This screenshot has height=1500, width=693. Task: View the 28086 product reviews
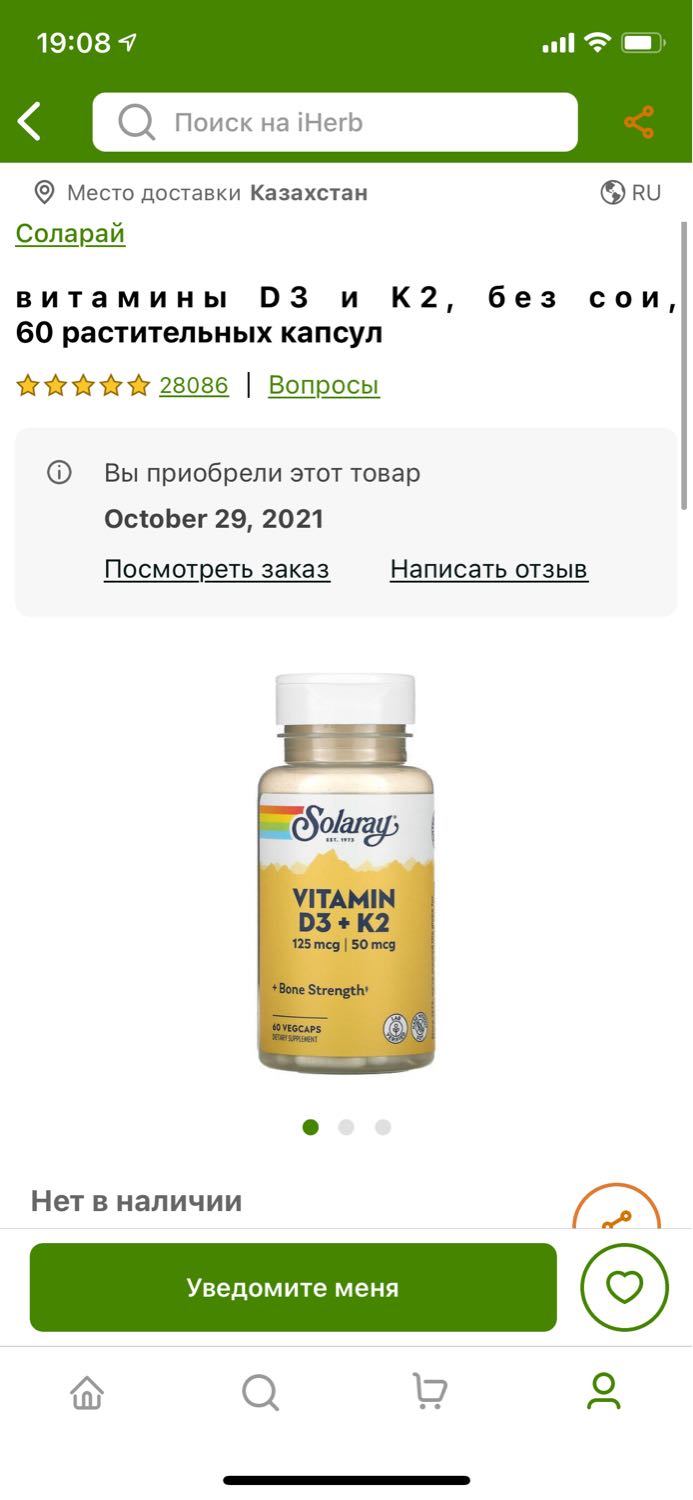(x=194, y=385)
